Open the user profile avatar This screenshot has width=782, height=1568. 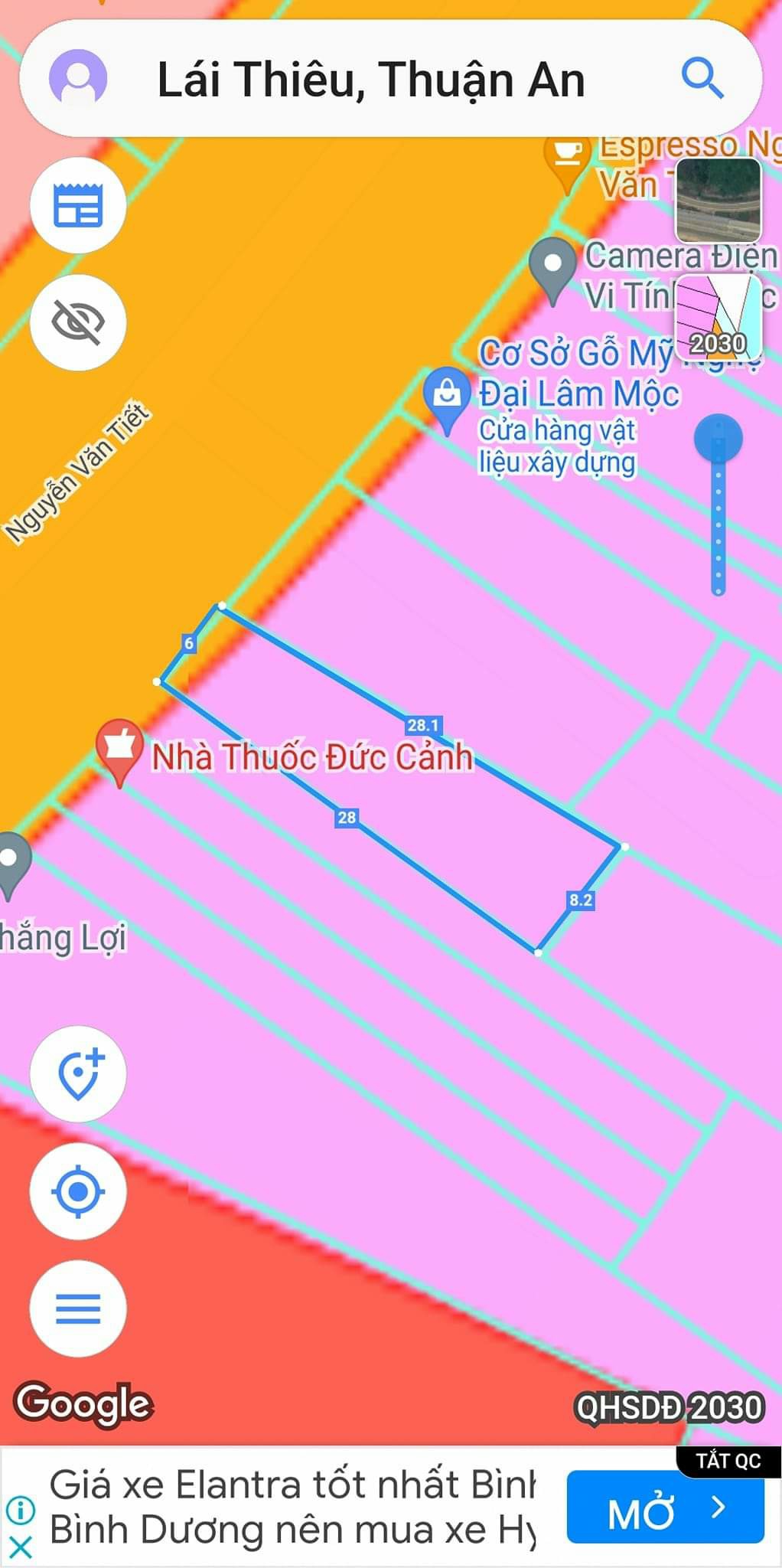point(77,78)
